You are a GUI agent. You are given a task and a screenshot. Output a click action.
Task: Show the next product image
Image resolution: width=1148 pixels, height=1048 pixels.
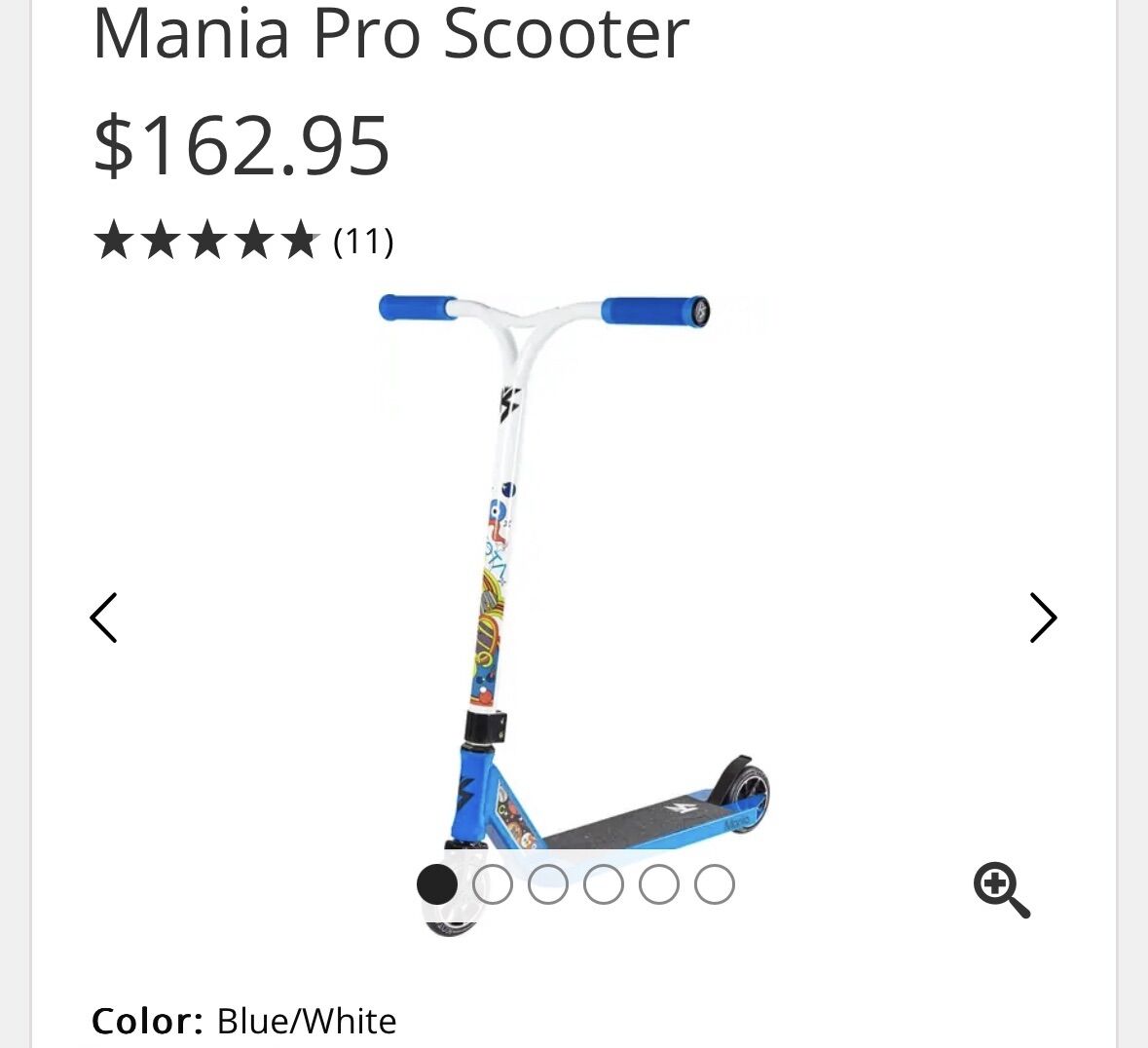point(1043,618)
